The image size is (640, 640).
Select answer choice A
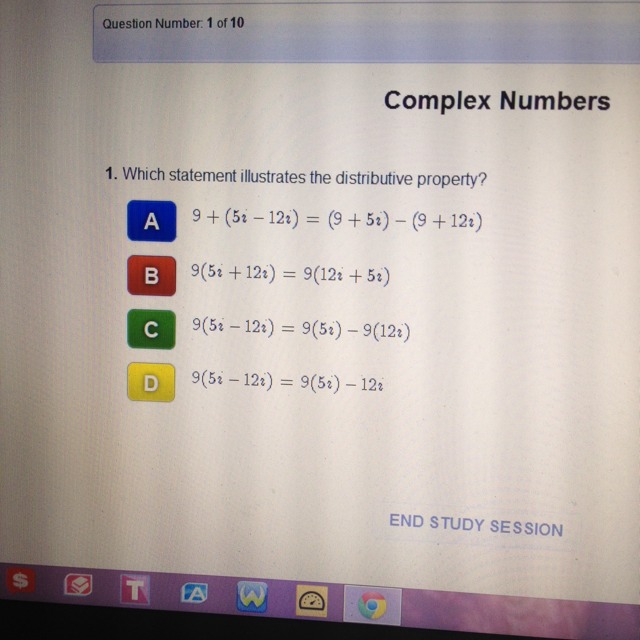click(x=151, y=221)
